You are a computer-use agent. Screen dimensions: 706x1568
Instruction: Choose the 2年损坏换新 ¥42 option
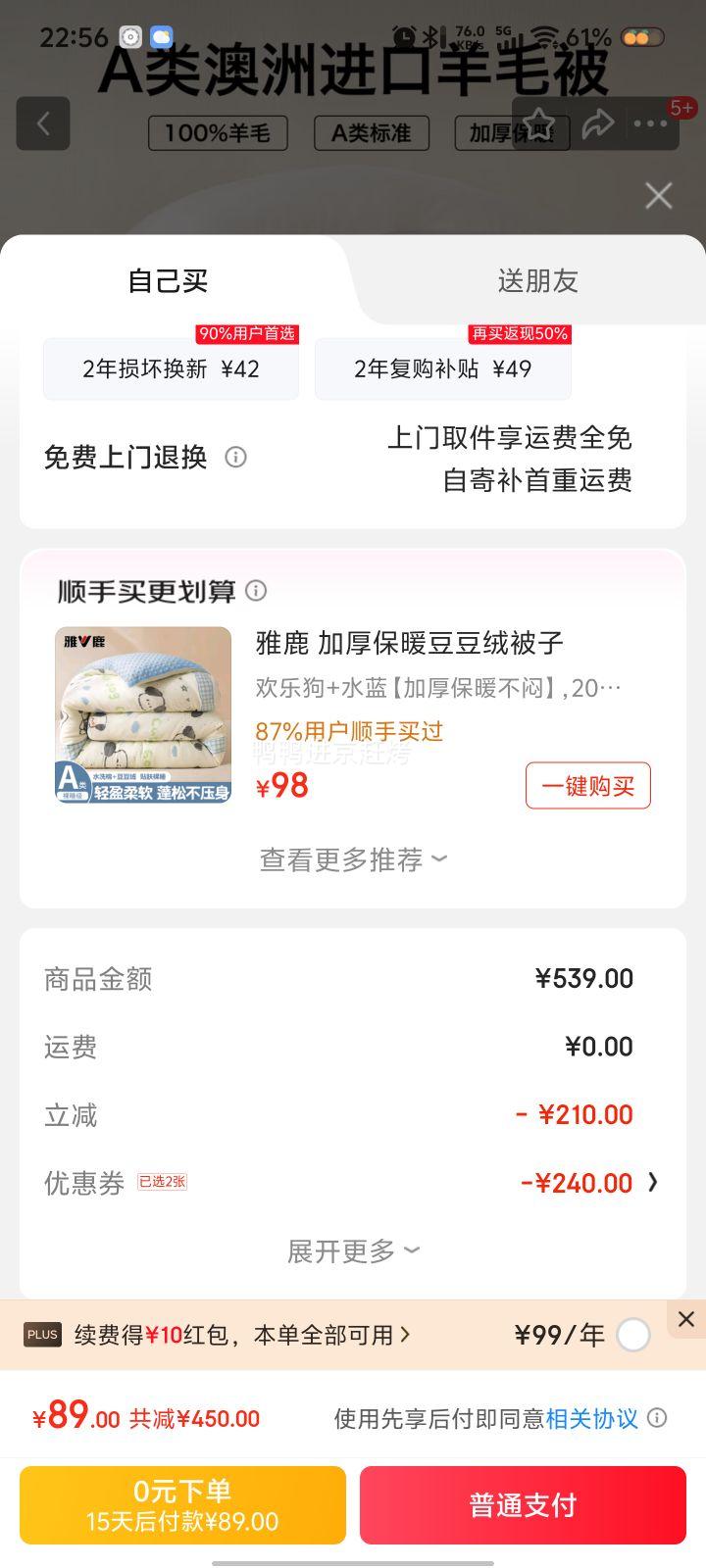click(x=171, y=368)
